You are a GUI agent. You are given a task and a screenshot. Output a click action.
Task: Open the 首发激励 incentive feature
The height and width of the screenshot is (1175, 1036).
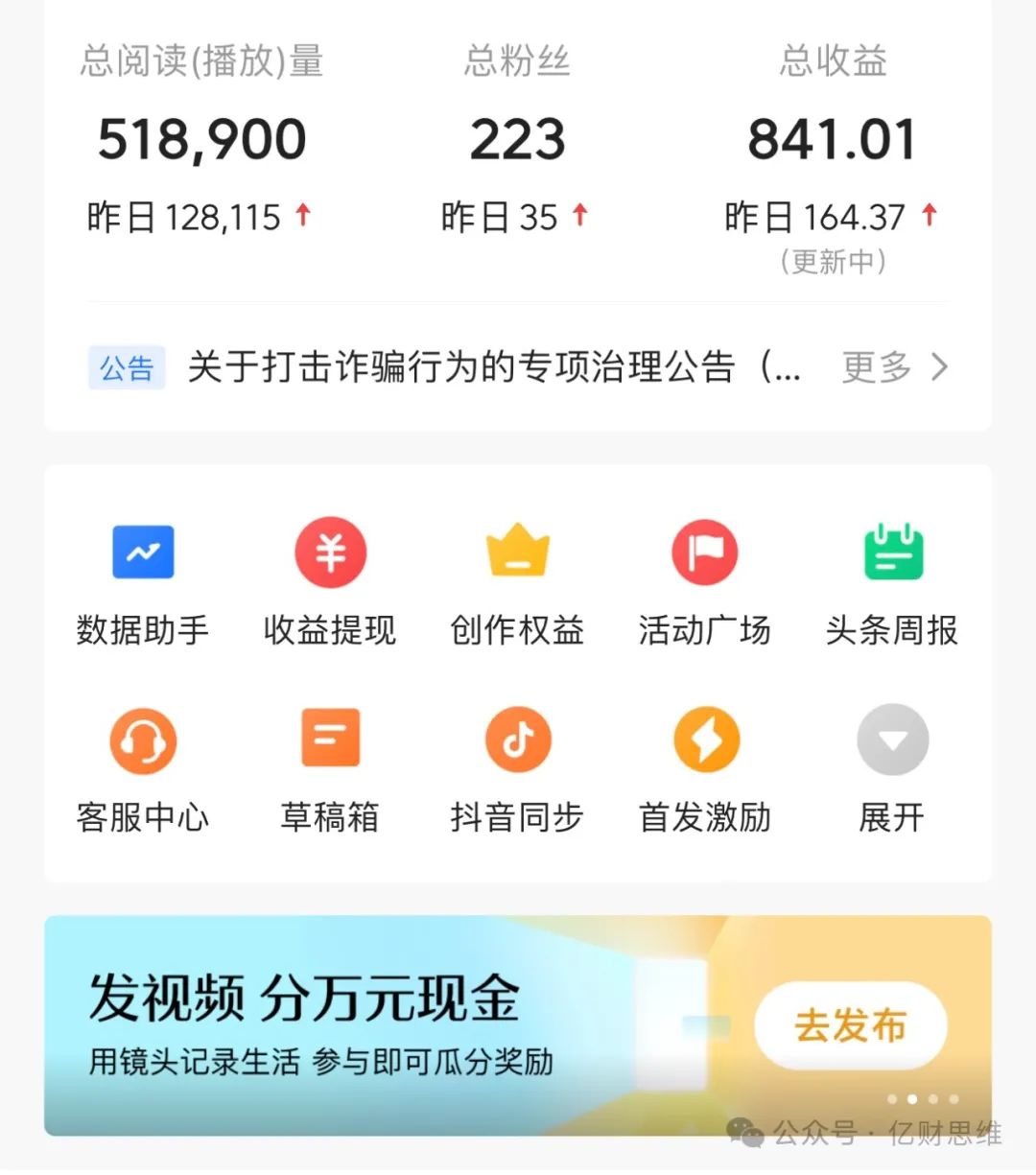(705, 767)
